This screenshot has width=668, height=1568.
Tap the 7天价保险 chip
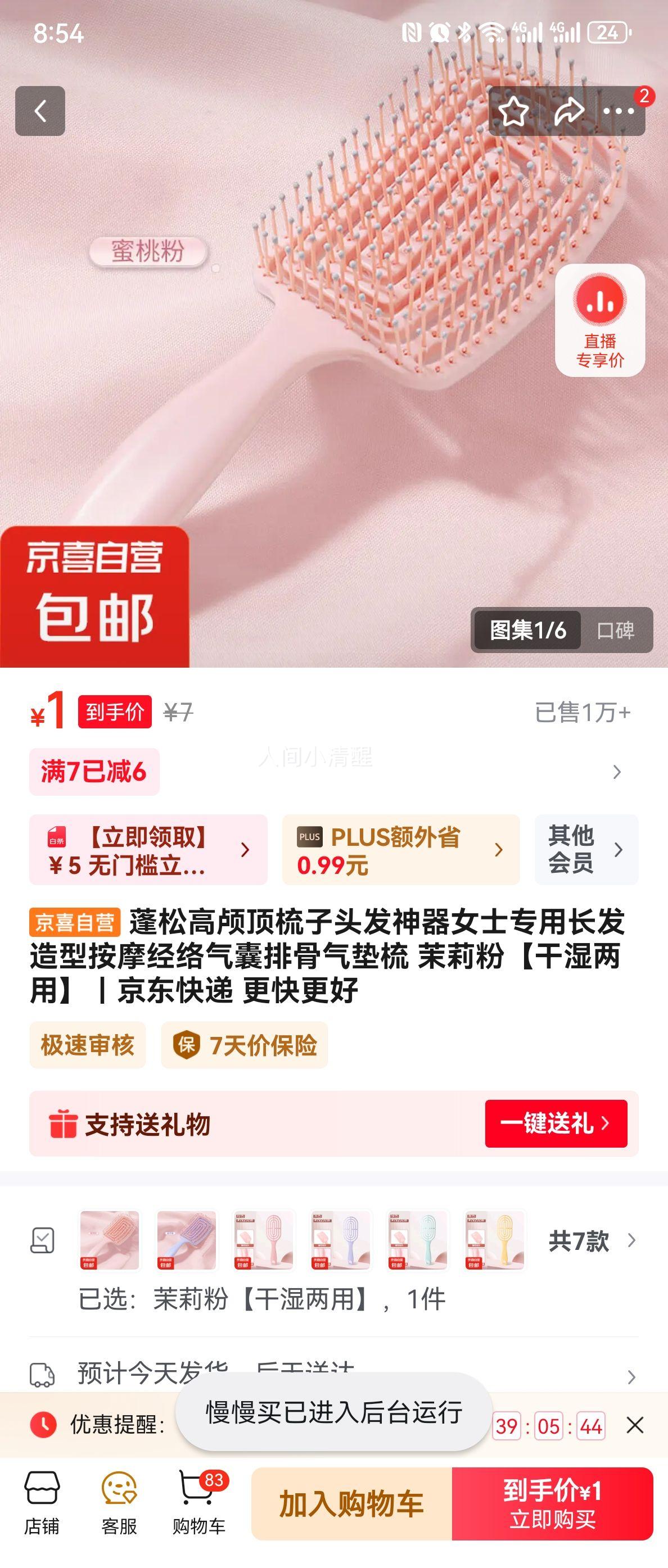[245, 1045]
